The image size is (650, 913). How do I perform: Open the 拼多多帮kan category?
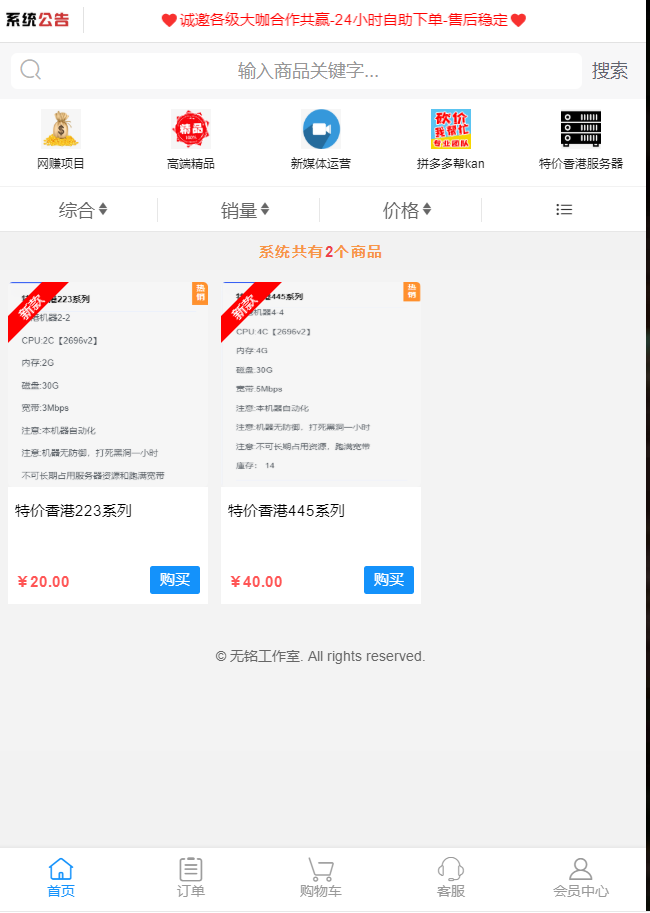coord(451,141)
